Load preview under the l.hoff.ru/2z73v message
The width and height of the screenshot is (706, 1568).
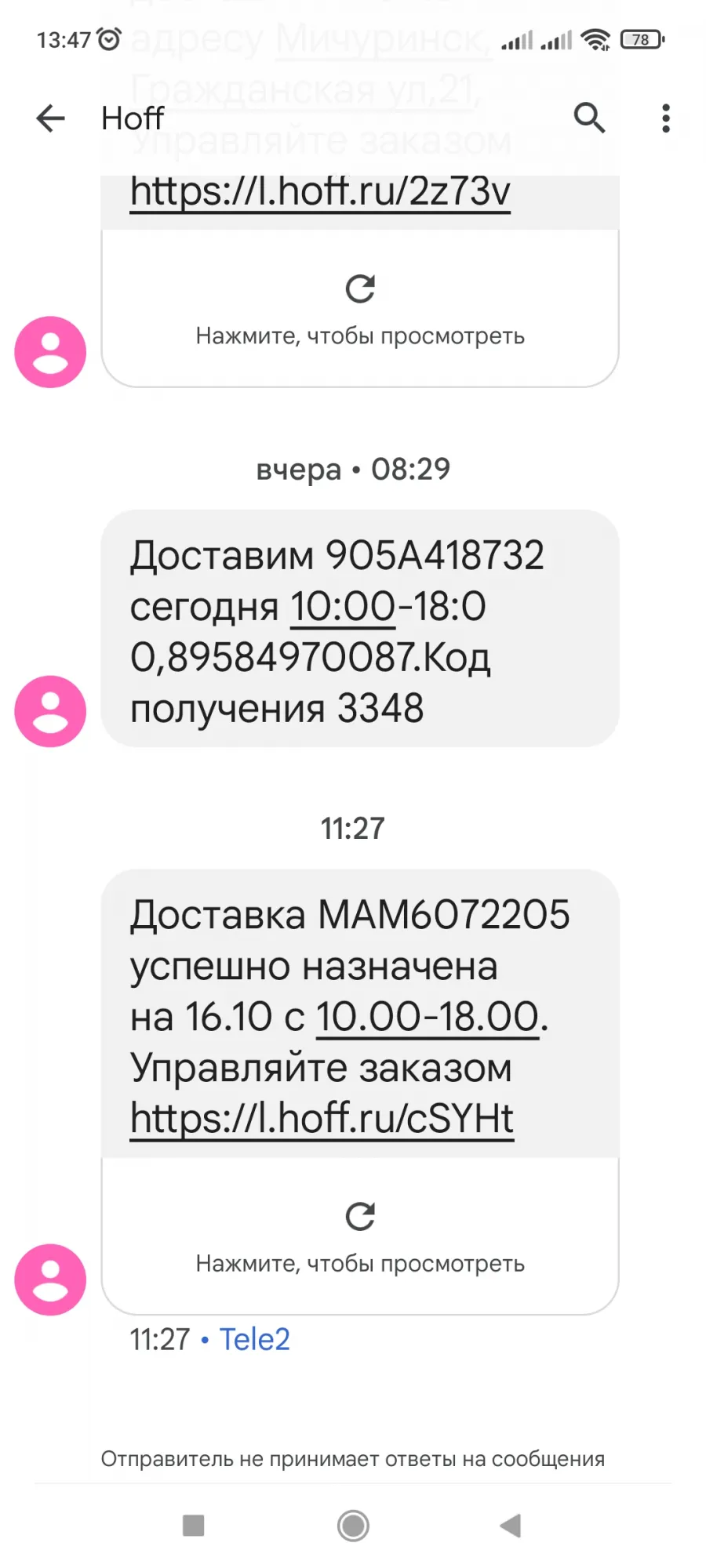click(x=360, y=308)
